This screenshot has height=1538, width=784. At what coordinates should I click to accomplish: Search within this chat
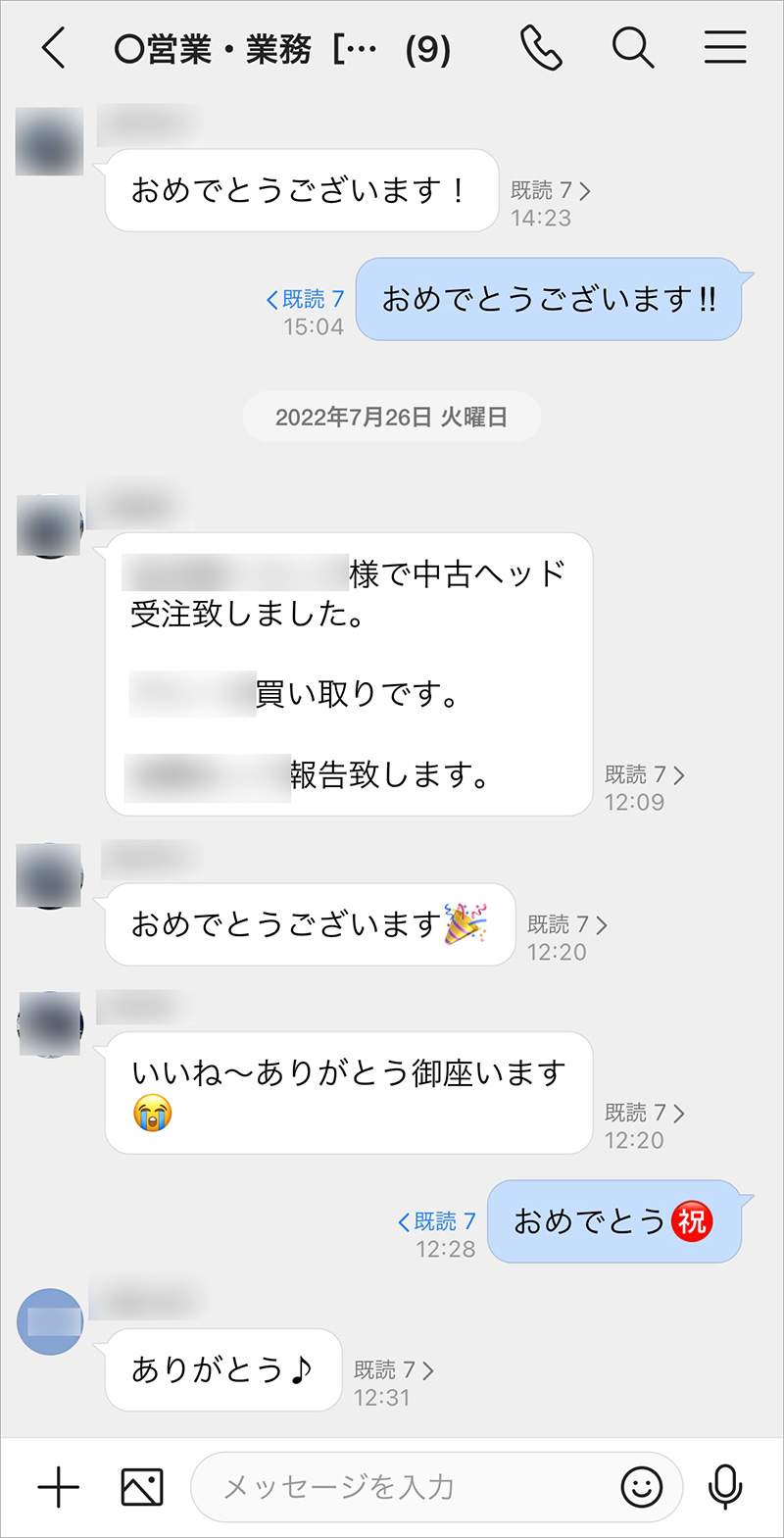(x=633, y=48)
